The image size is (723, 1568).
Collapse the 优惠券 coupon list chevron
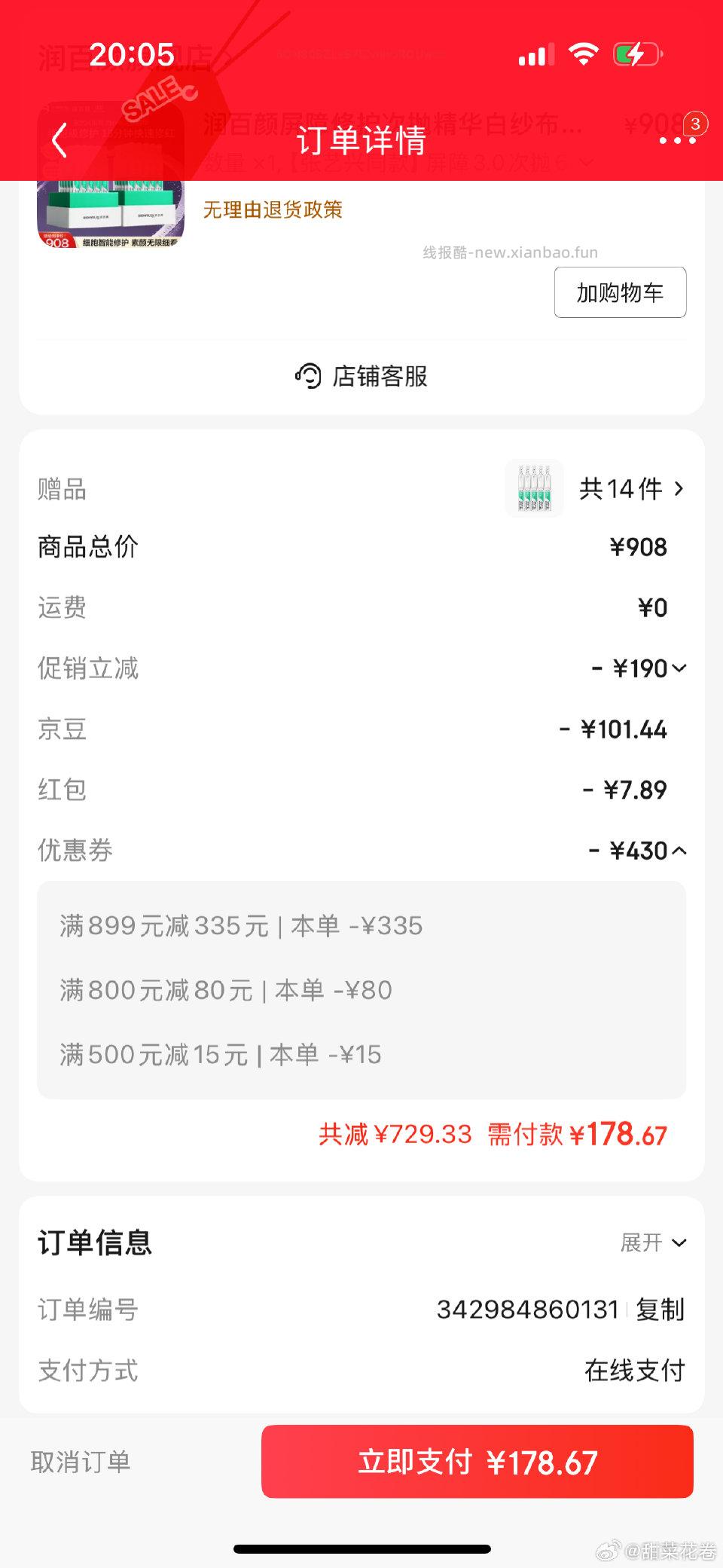click(x=680, y=850)
